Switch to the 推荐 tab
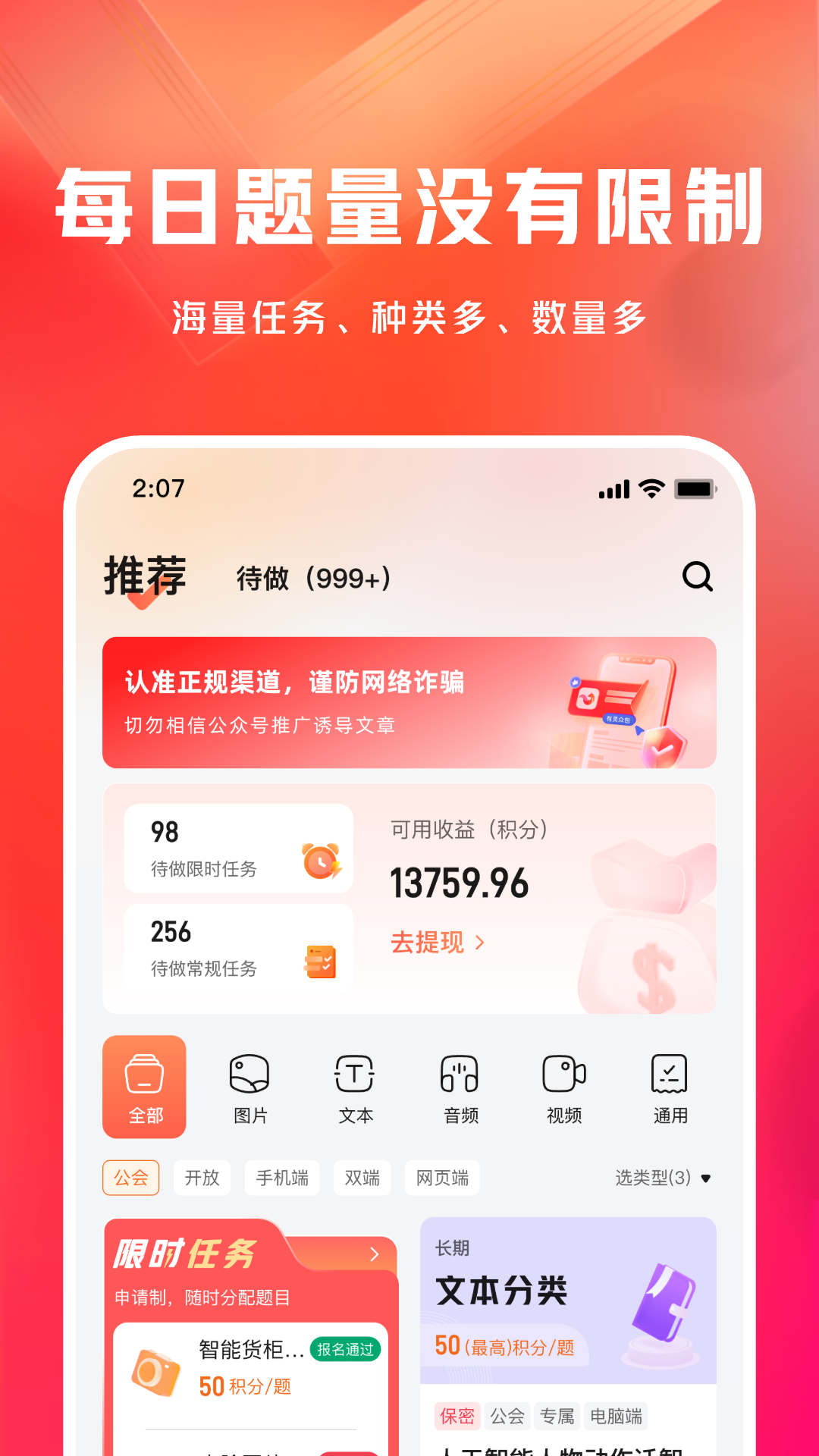Viewport: 819px width, 1456px height. pyautogui.click(x=146, y=576)
